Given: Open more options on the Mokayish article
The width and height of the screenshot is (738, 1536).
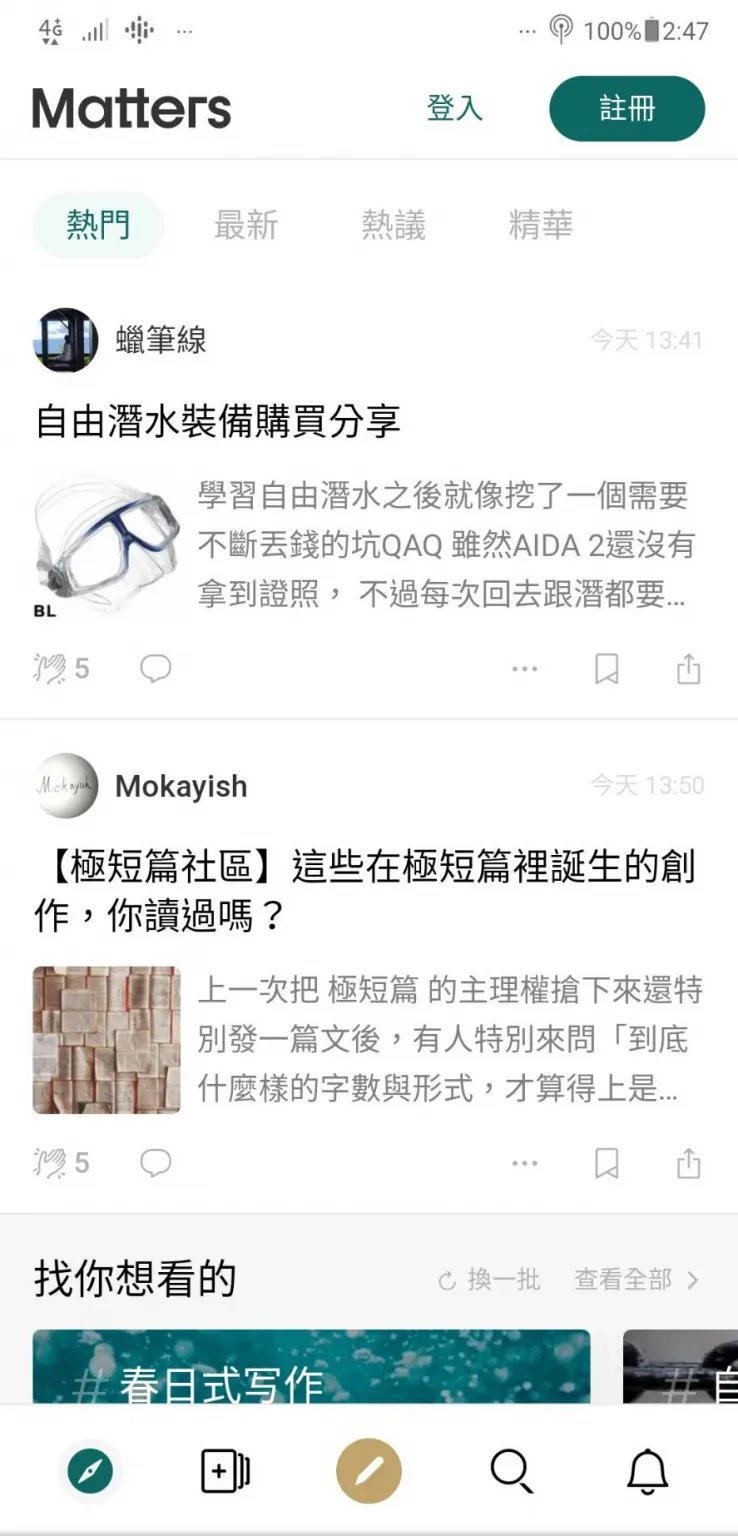Looking at the screenshot, I should point(524,1163).
